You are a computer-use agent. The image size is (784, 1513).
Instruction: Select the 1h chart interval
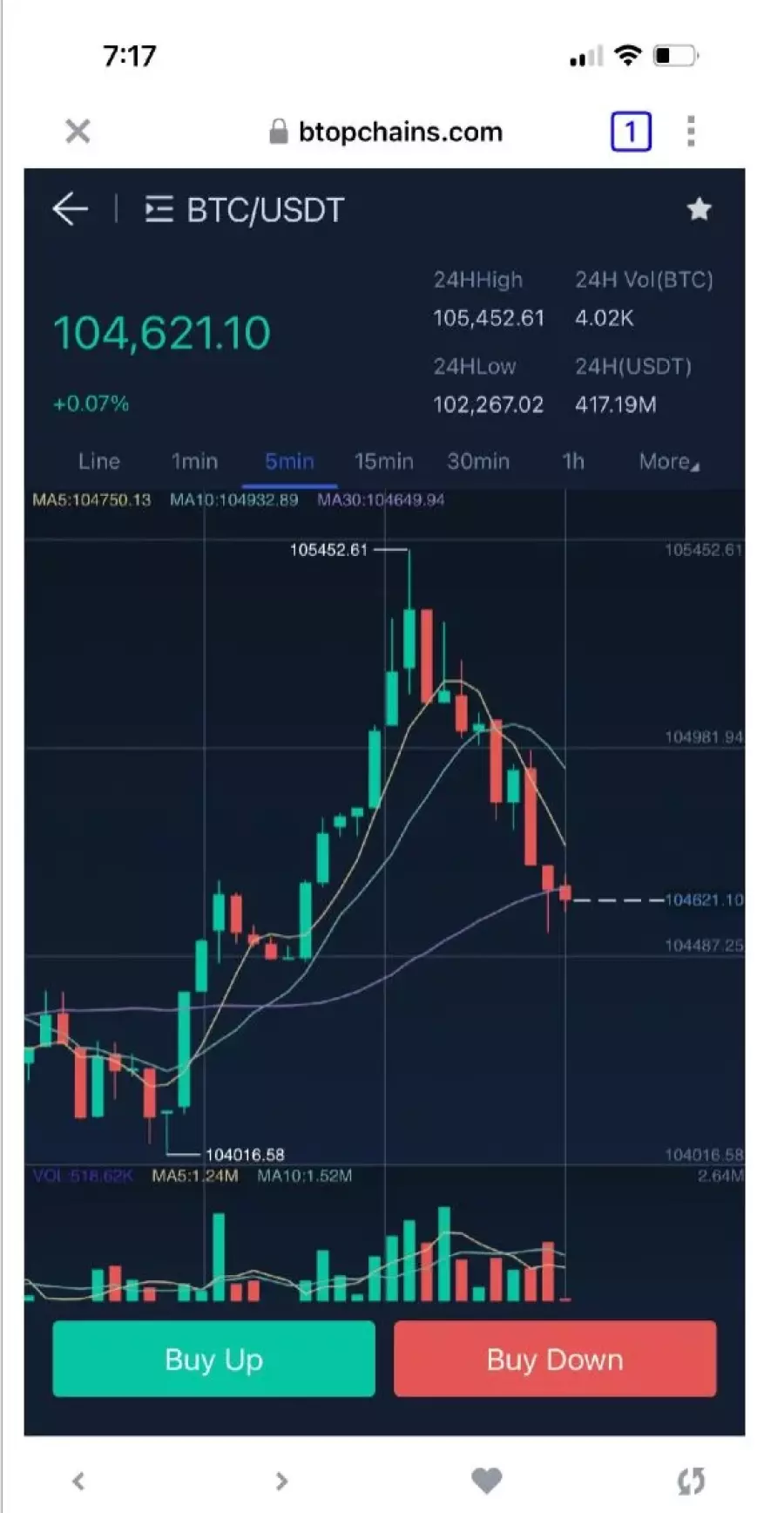(x=573, y=461)
